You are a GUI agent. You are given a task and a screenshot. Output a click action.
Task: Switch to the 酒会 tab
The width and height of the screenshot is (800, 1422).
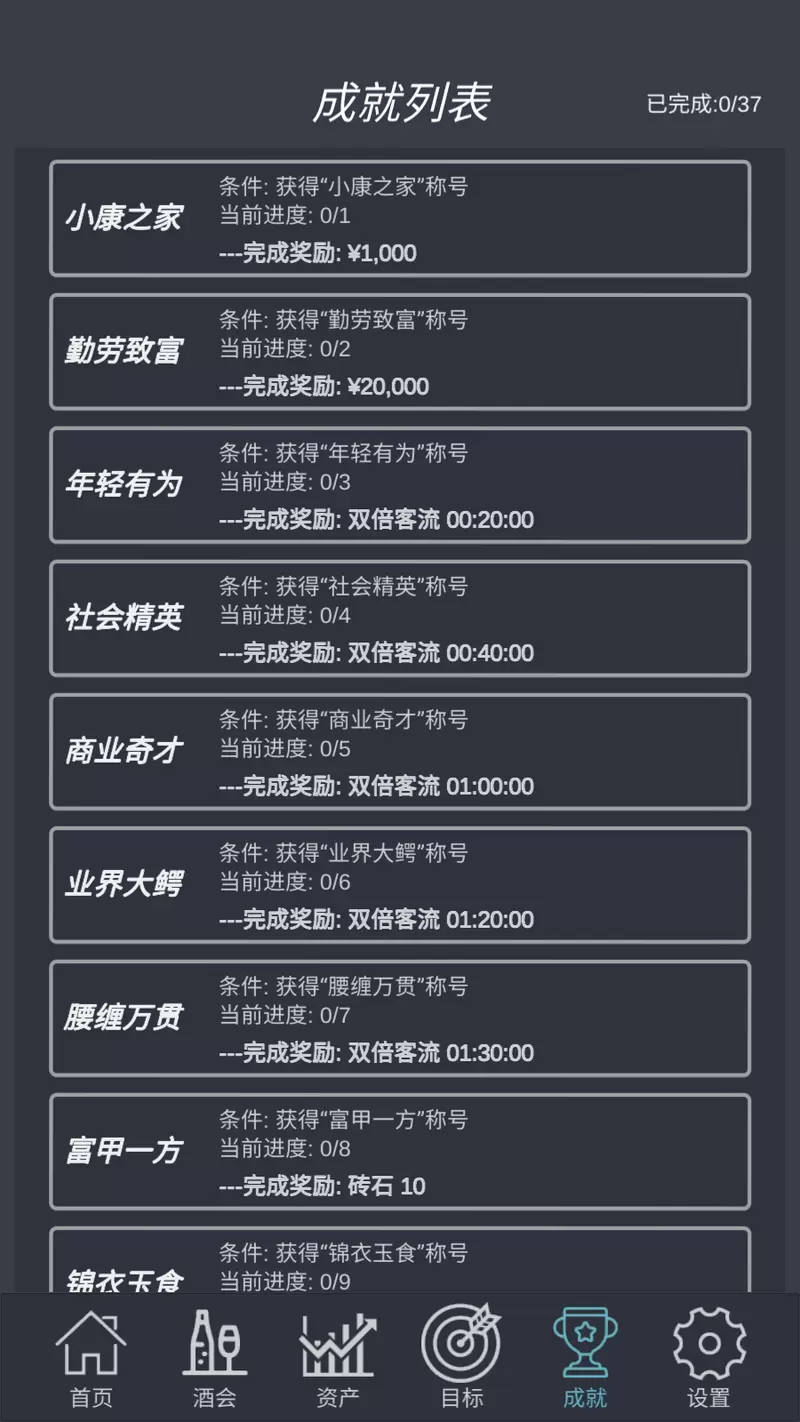tap(214, 1356)
